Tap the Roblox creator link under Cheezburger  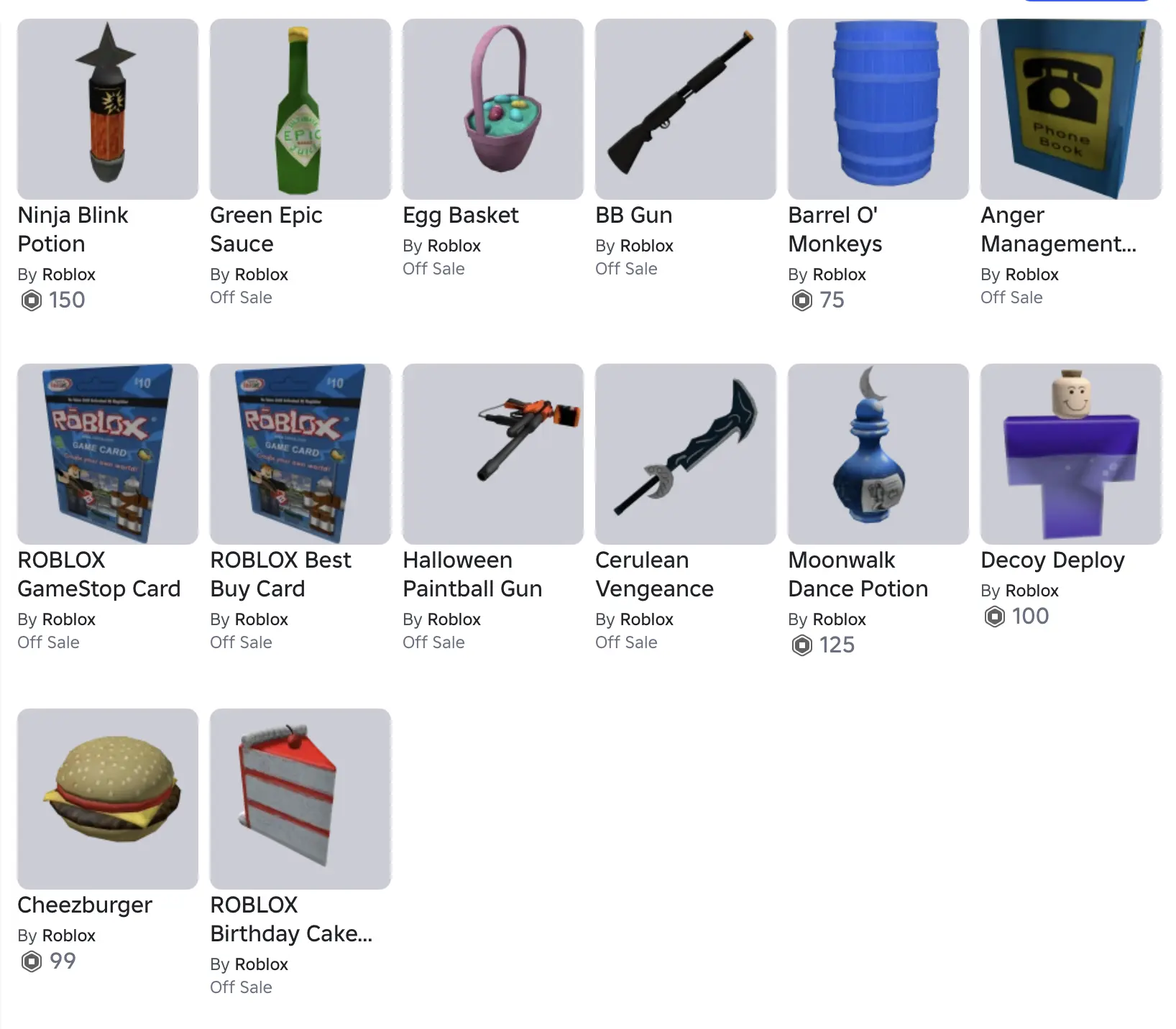pyautogui.click(x=68, y=936)
